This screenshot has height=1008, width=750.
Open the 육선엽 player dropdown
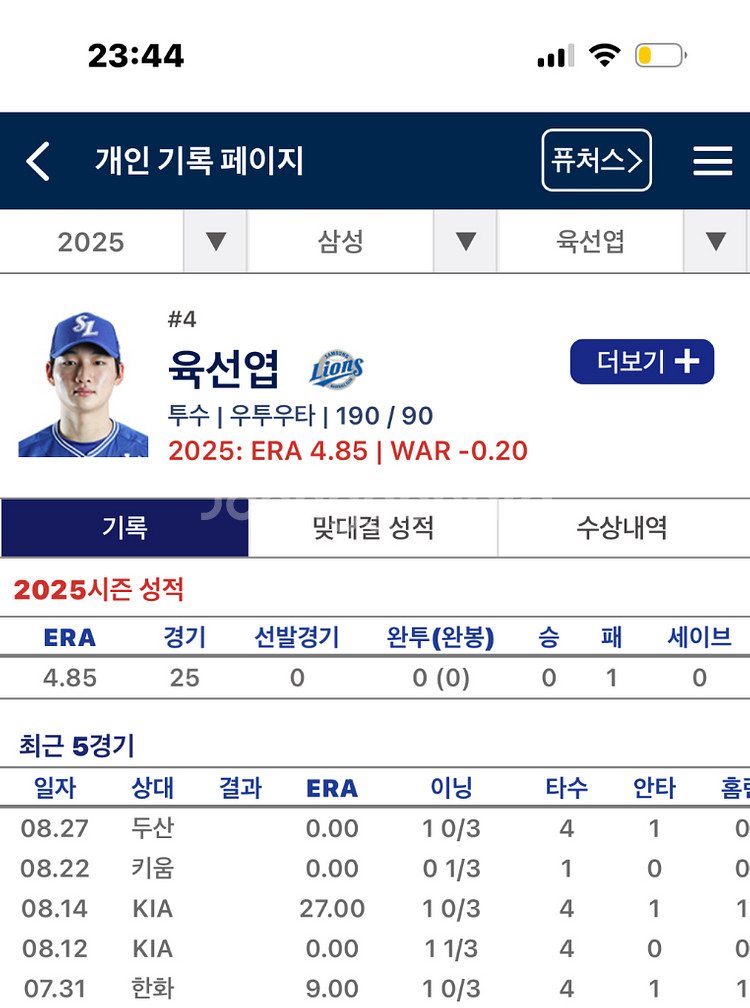[622, 242]
